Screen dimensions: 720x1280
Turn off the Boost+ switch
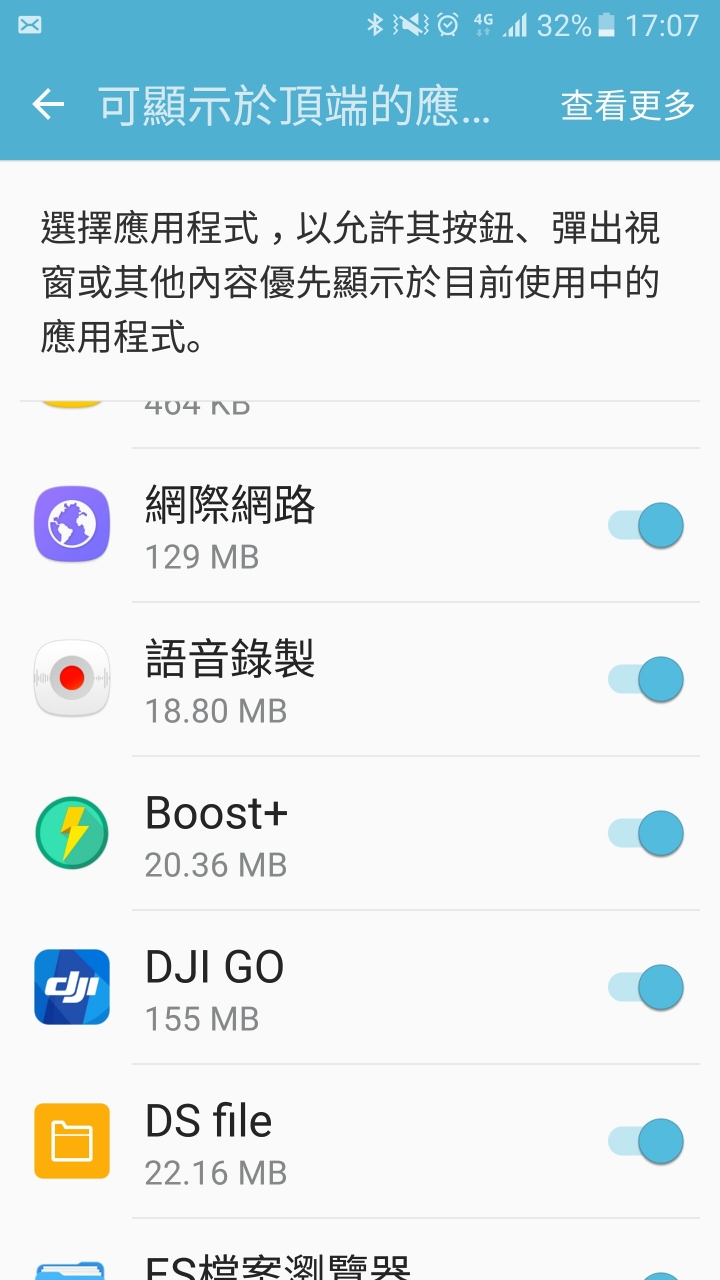(x=646, y=833)
